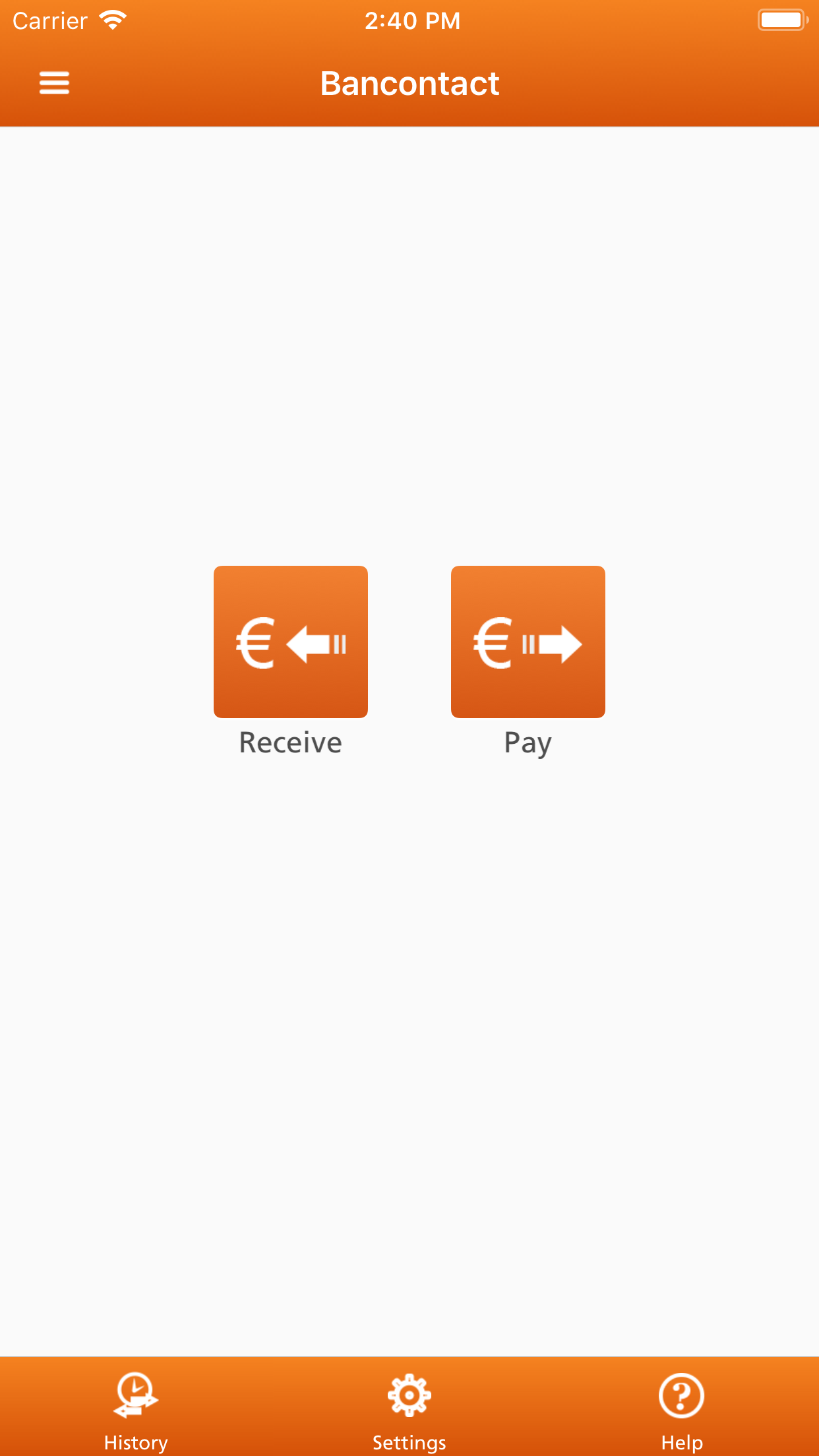Select the Help tab label
The width and height of the screenshot is (819, 1456).
click(x=682, y=1441)
